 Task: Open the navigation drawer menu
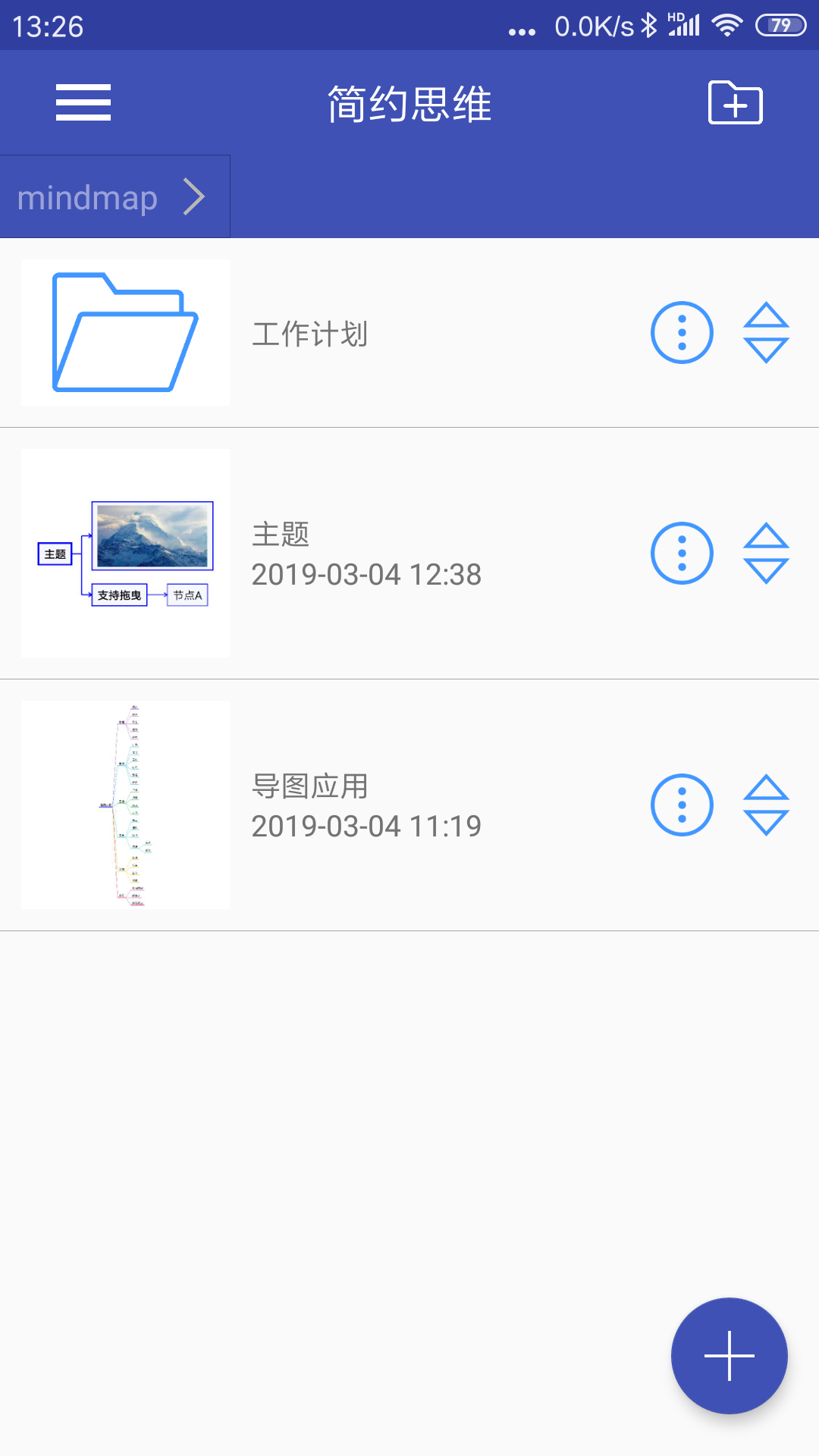pos(83,104)
